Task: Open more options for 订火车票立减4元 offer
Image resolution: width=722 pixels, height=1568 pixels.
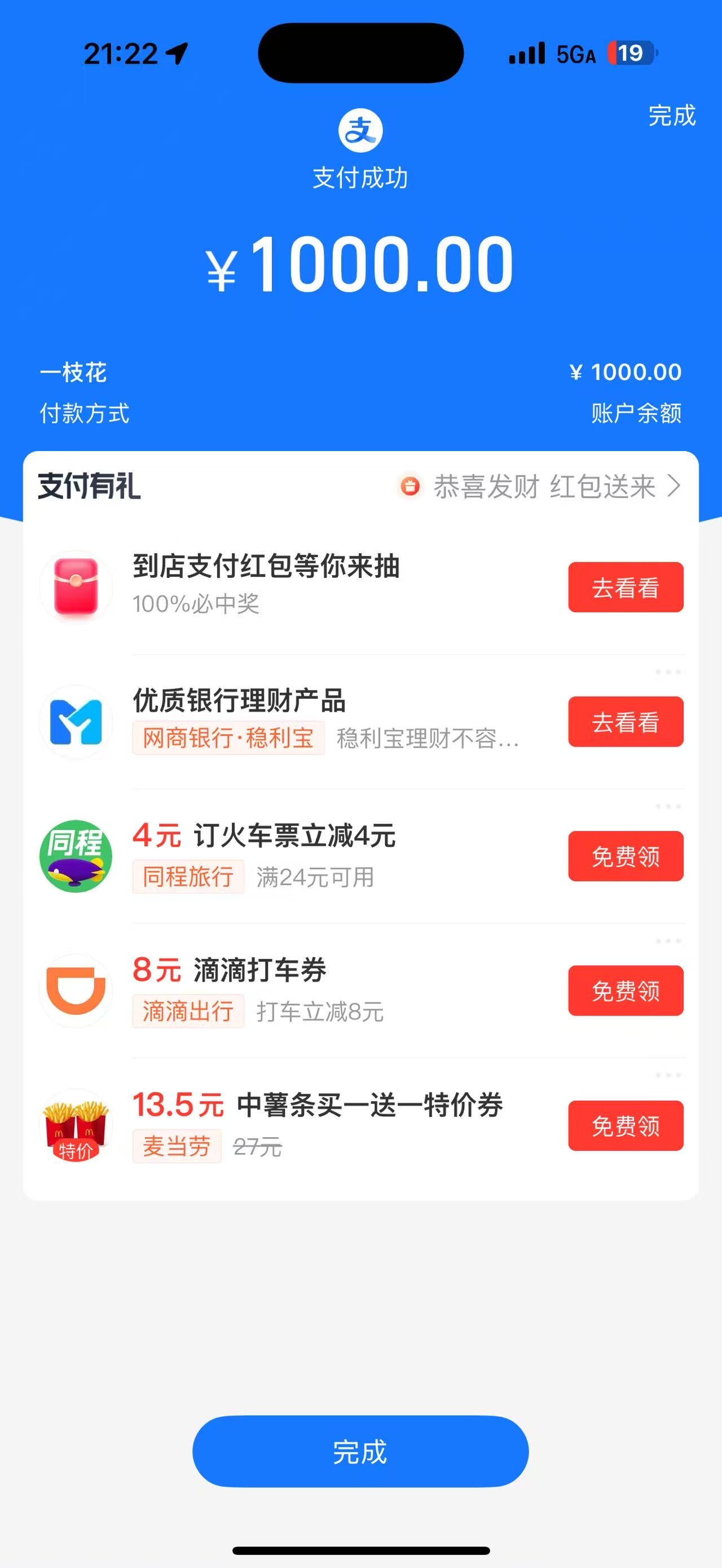Action: (668, 806)
